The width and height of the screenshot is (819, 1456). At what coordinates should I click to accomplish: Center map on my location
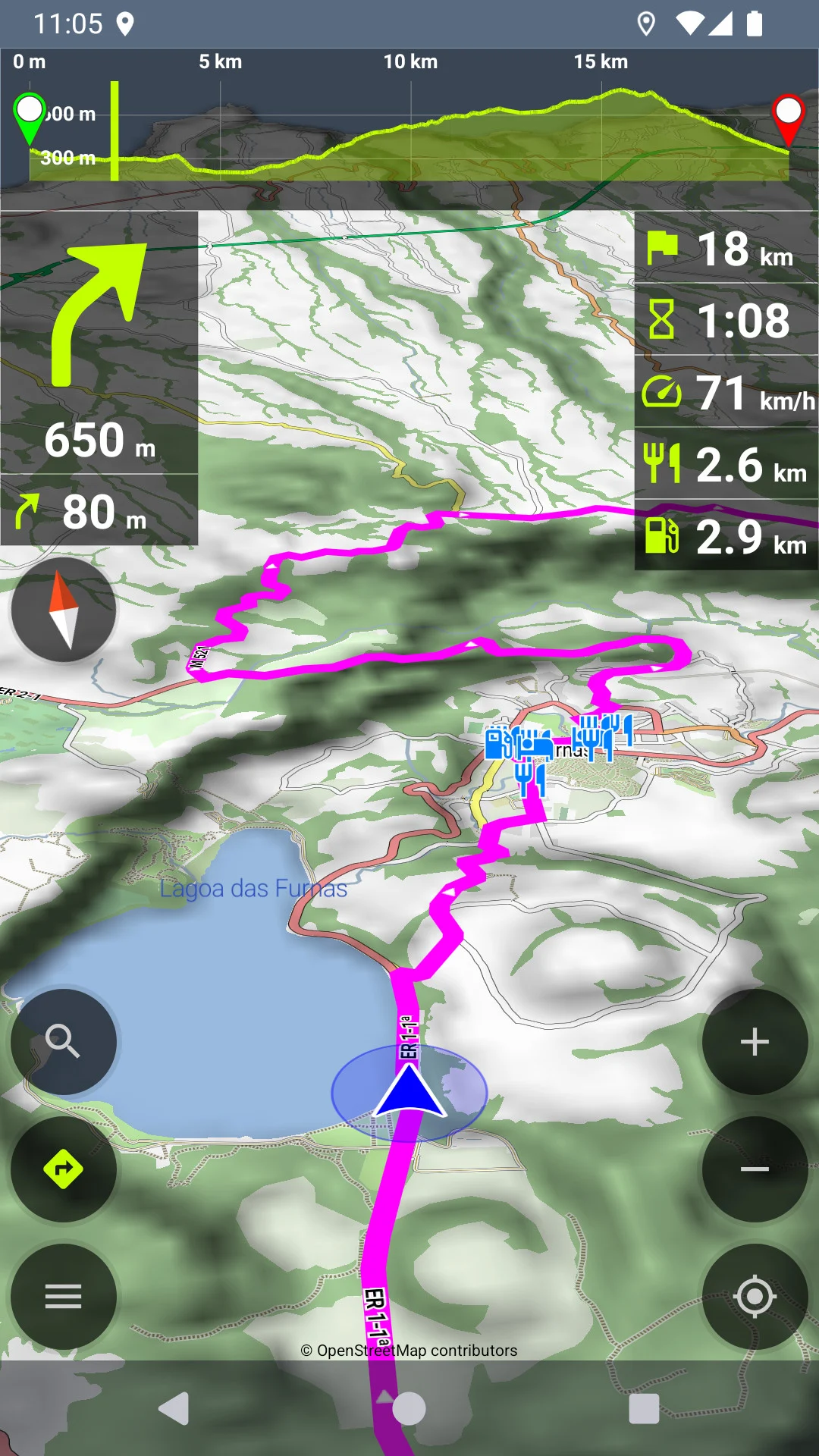[x=755, y=1296]
